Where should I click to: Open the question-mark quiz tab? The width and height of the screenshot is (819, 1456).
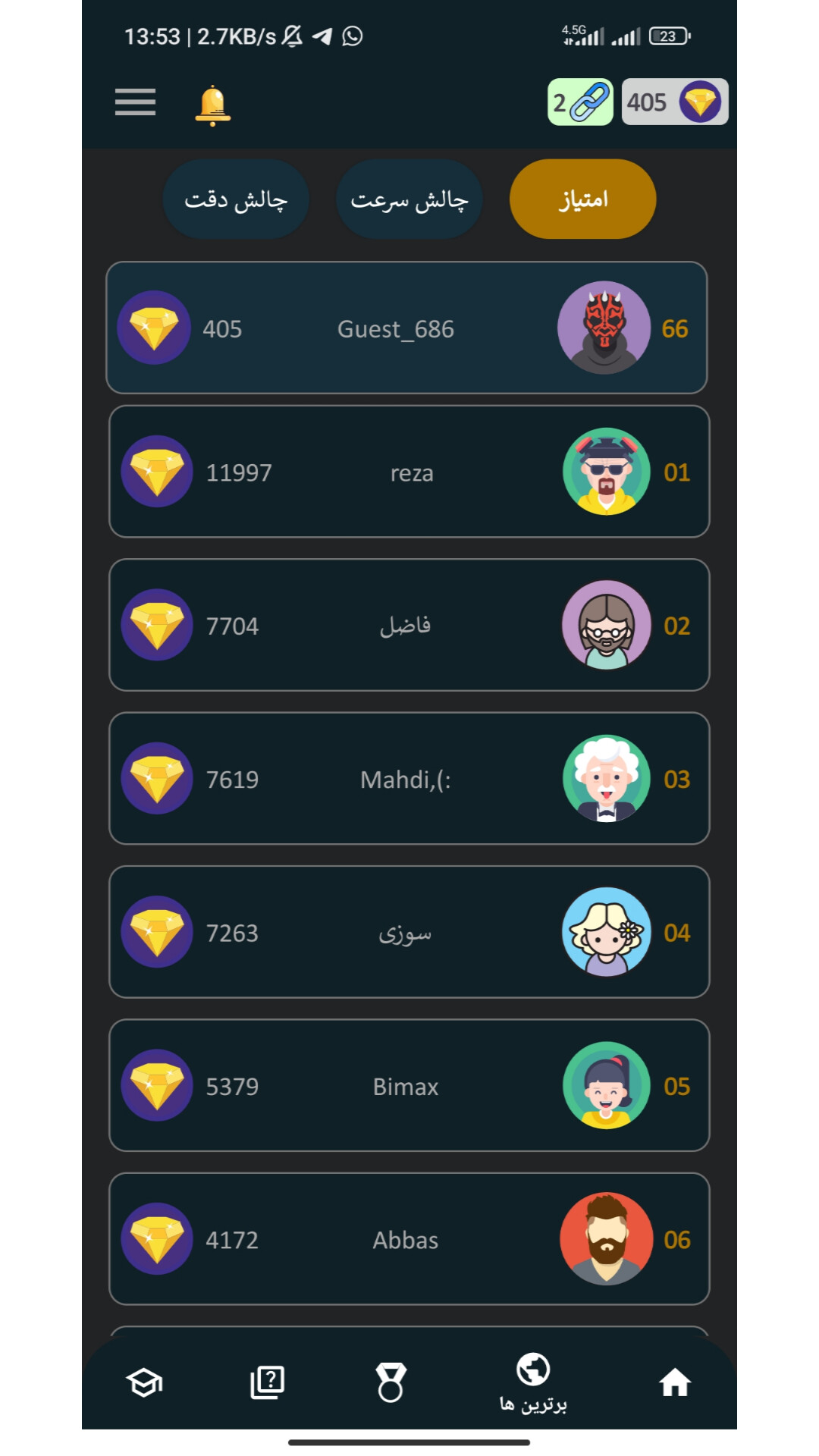268,1382
